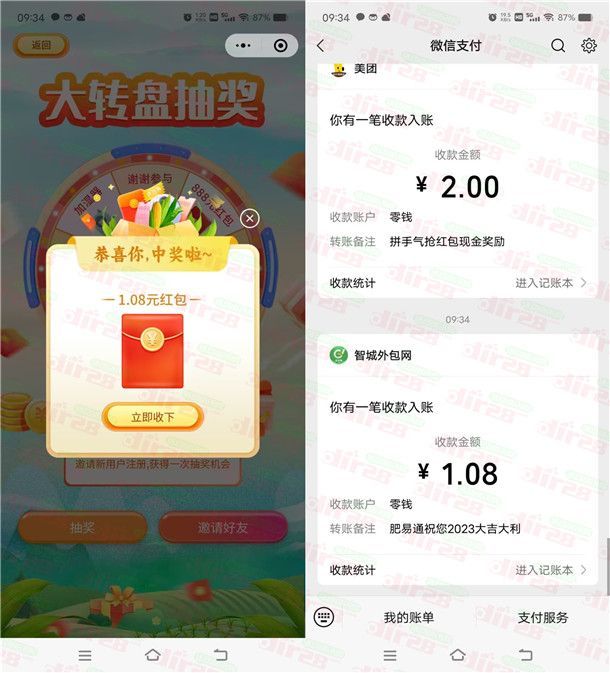The height and width of the screenshot is (673, 610).
Task: Go back from the 微信支付 chat
Action: 320,46
